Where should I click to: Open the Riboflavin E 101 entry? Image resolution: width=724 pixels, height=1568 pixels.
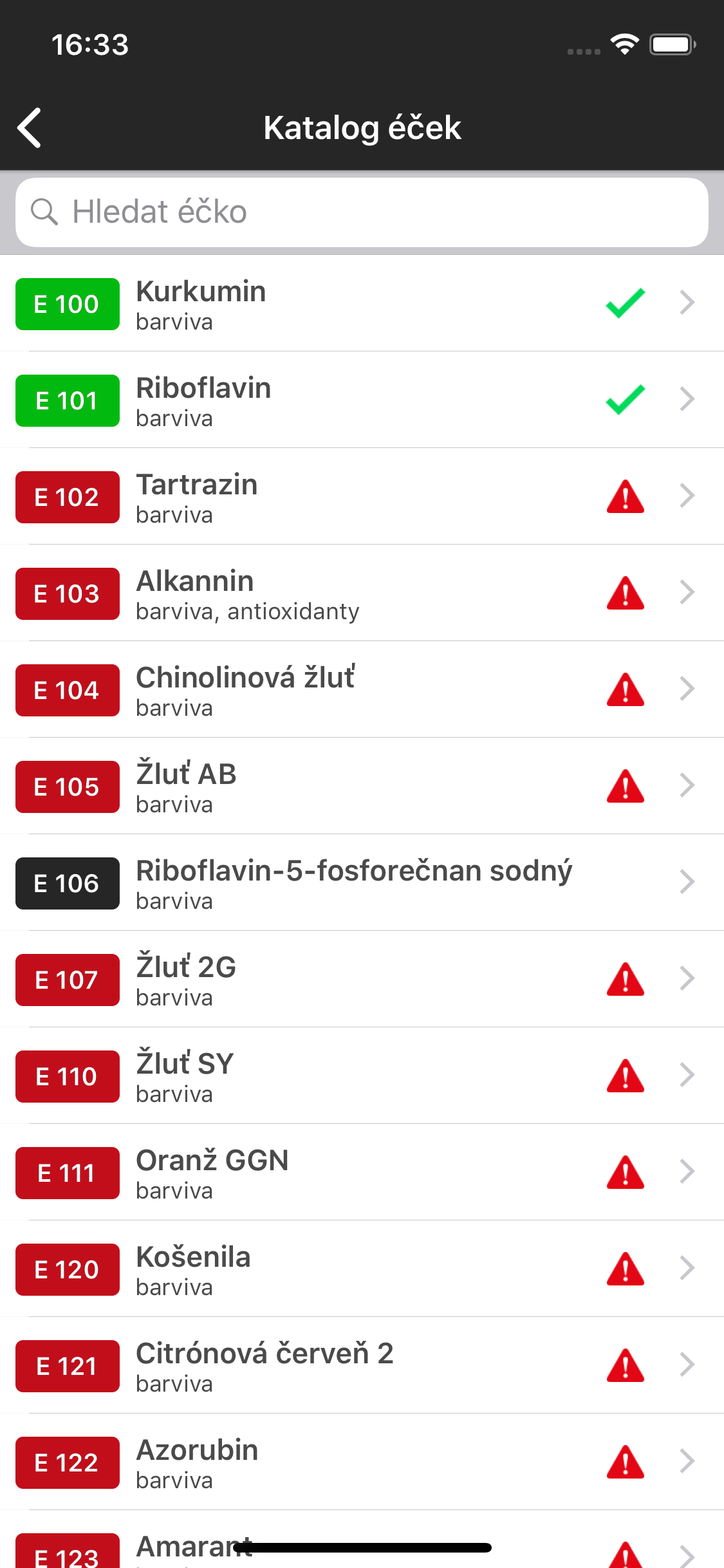[362, 400]
